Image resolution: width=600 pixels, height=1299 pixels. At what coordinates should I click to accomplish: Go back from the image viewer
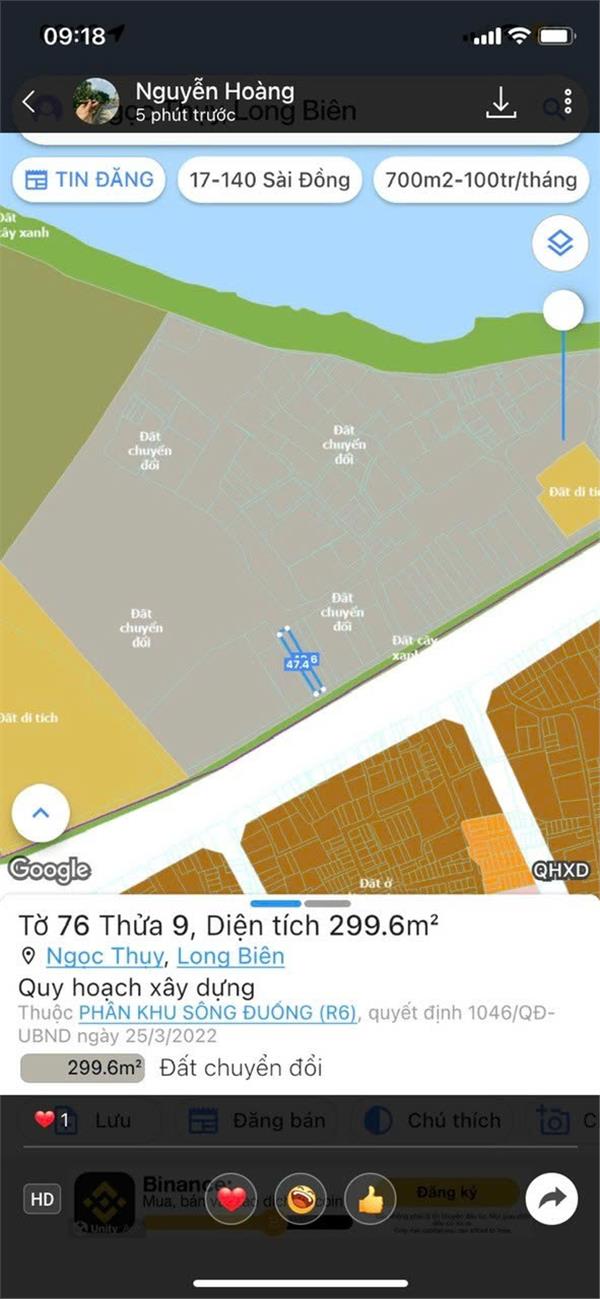29,102
